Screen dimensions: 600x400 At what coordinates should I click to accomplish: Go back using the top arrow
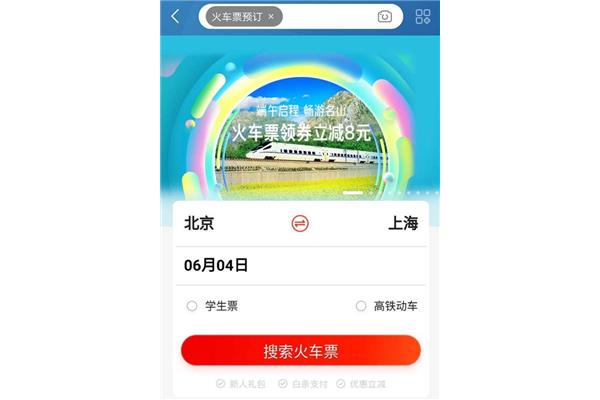176,16
